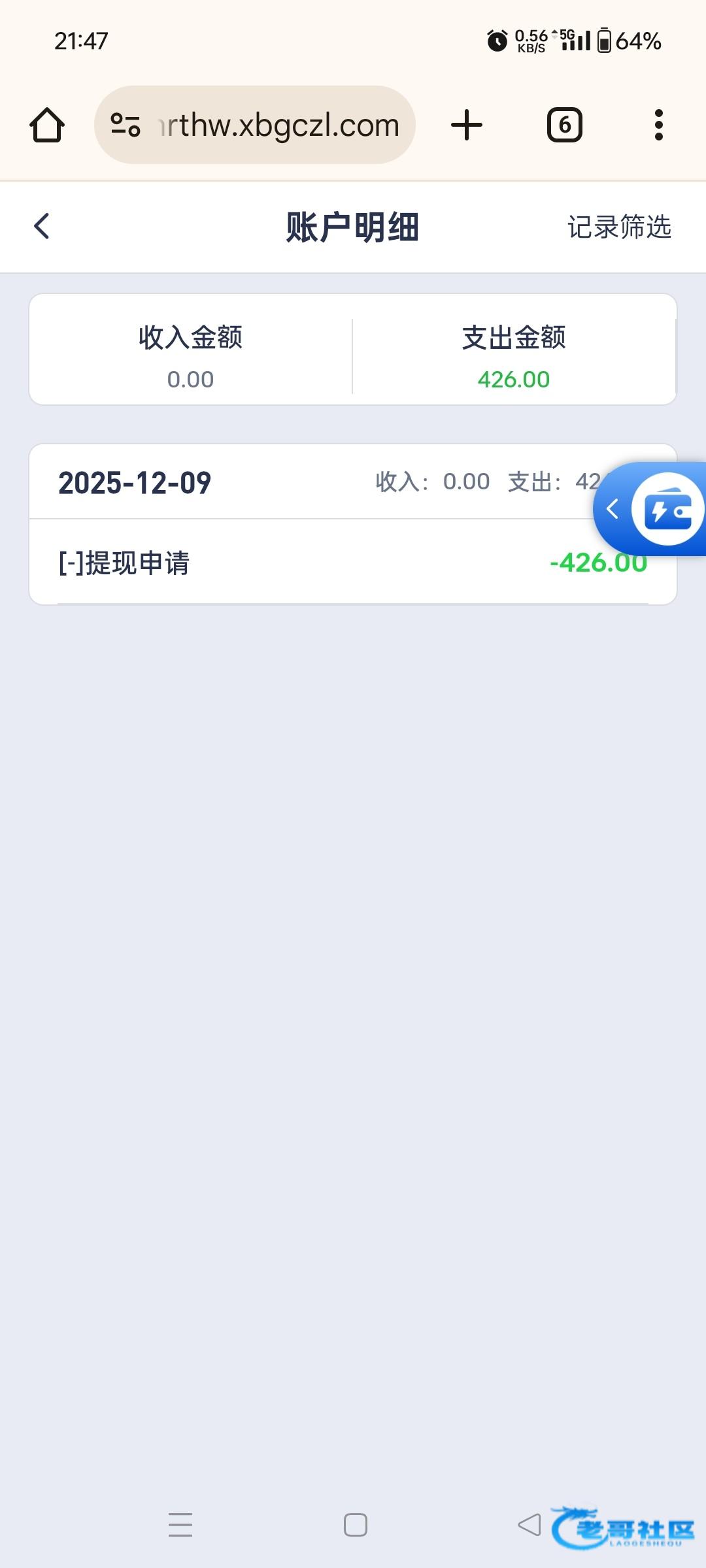Go to system home screen
The height and width of the screenshot is (1568, 706).
[355, 1525]
